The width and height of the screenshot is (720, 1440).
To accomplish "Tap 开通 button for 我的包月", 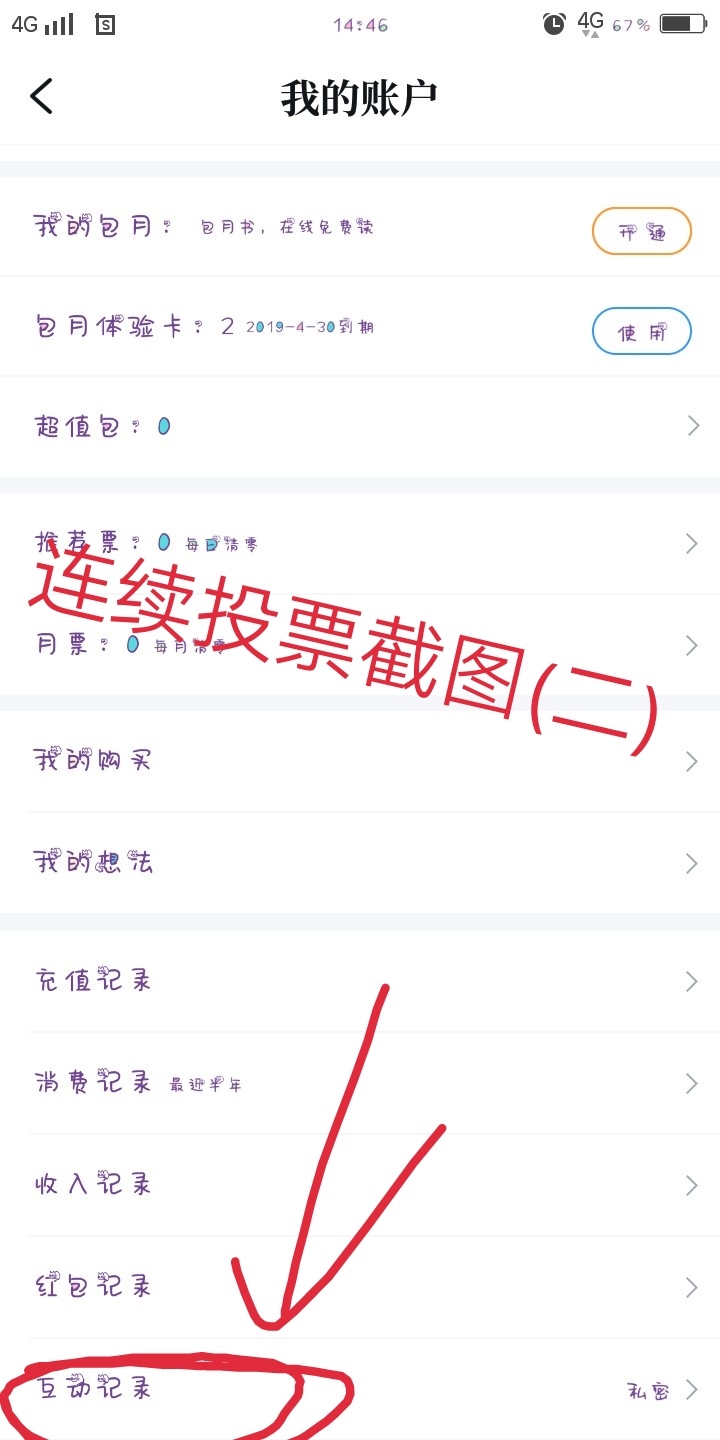I will 641,231.
